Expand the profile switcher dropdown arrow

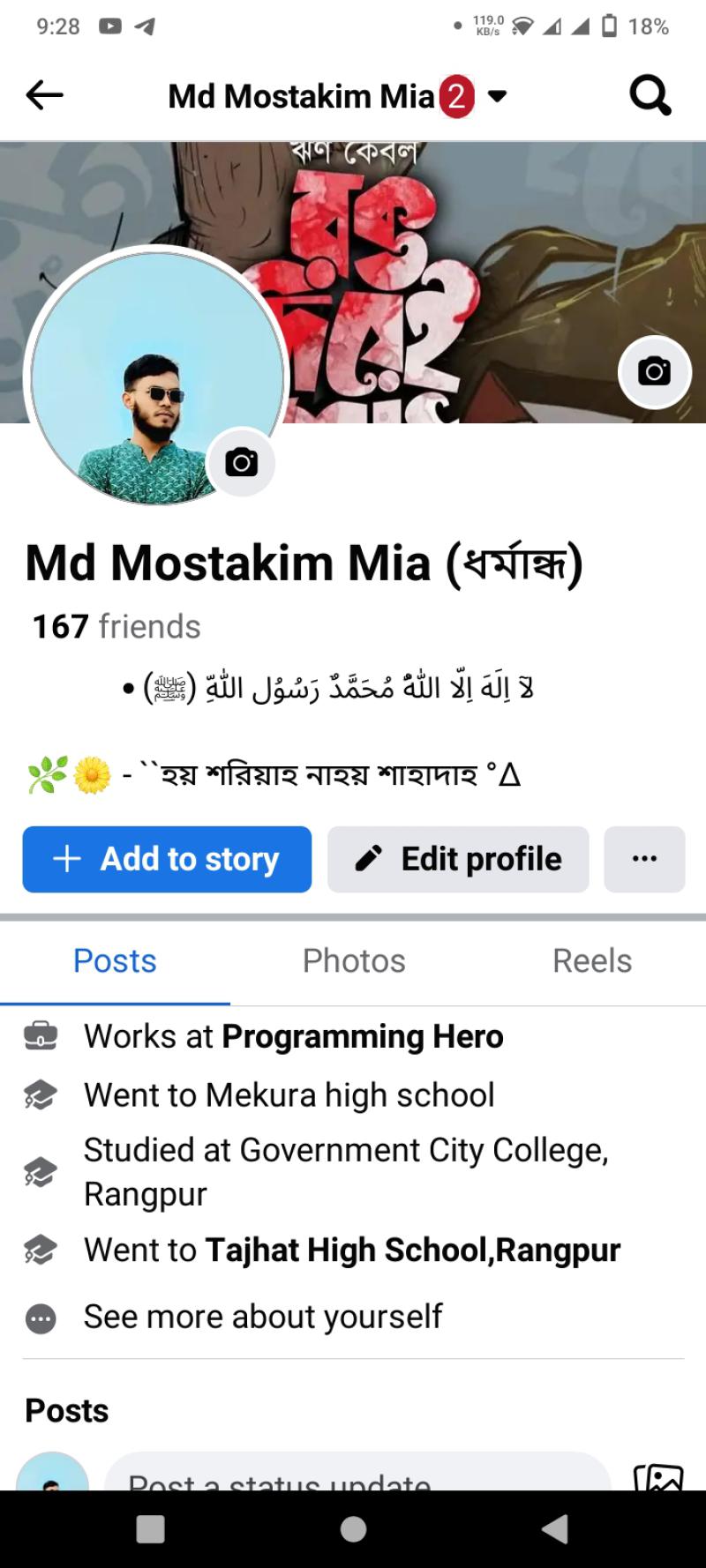(x=498, y=96)
